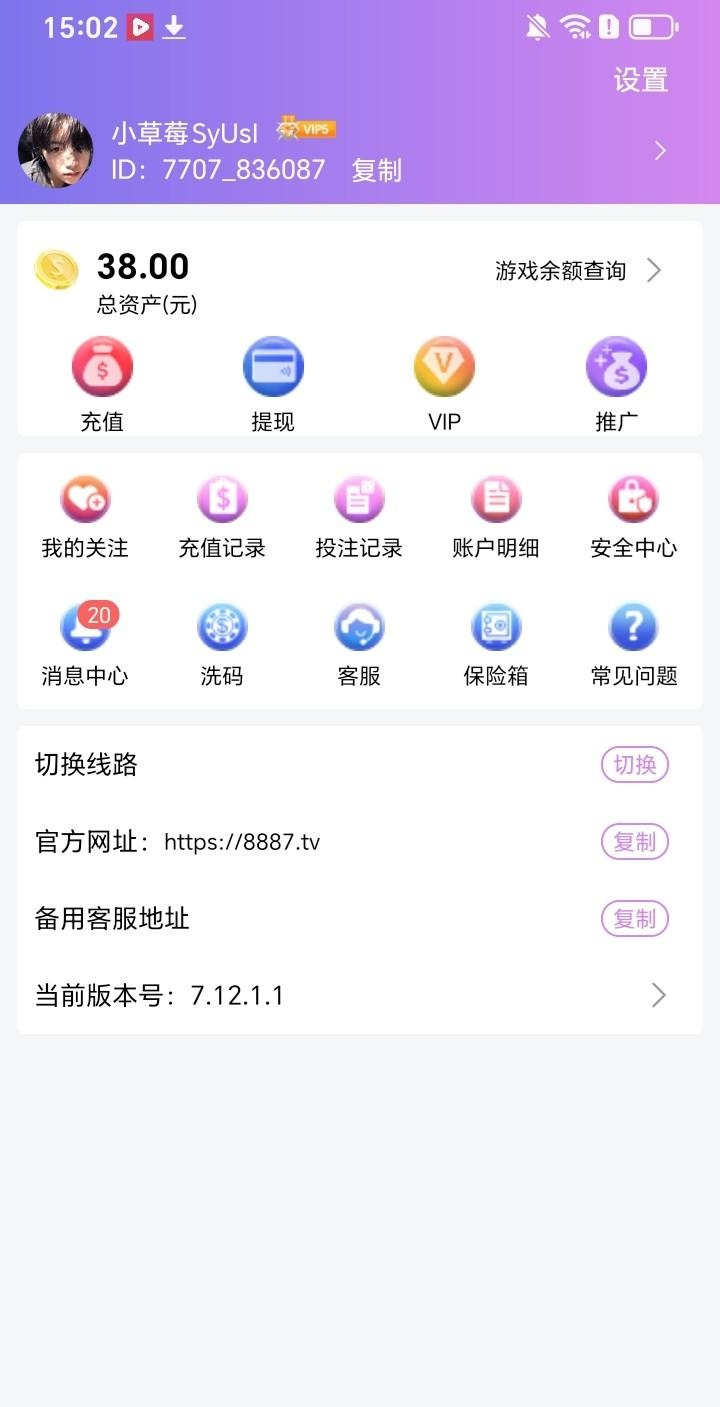The width and height of the screenshot is (720, 1407).
Task: Open 保险箱 safe box
Action: click(x=496, y=645)
